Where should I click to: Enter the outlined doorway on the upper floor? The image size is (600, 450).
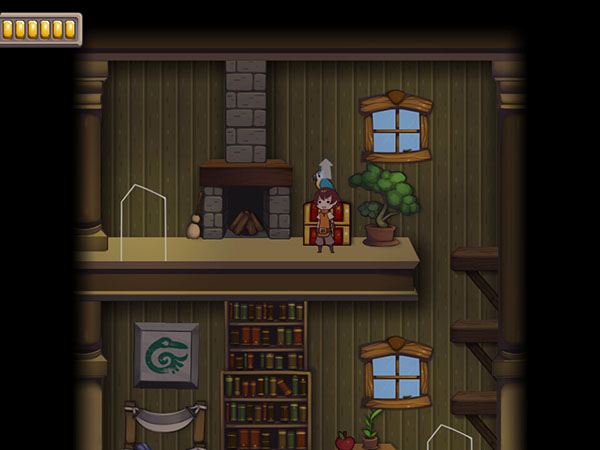click(x=143, y=225)
